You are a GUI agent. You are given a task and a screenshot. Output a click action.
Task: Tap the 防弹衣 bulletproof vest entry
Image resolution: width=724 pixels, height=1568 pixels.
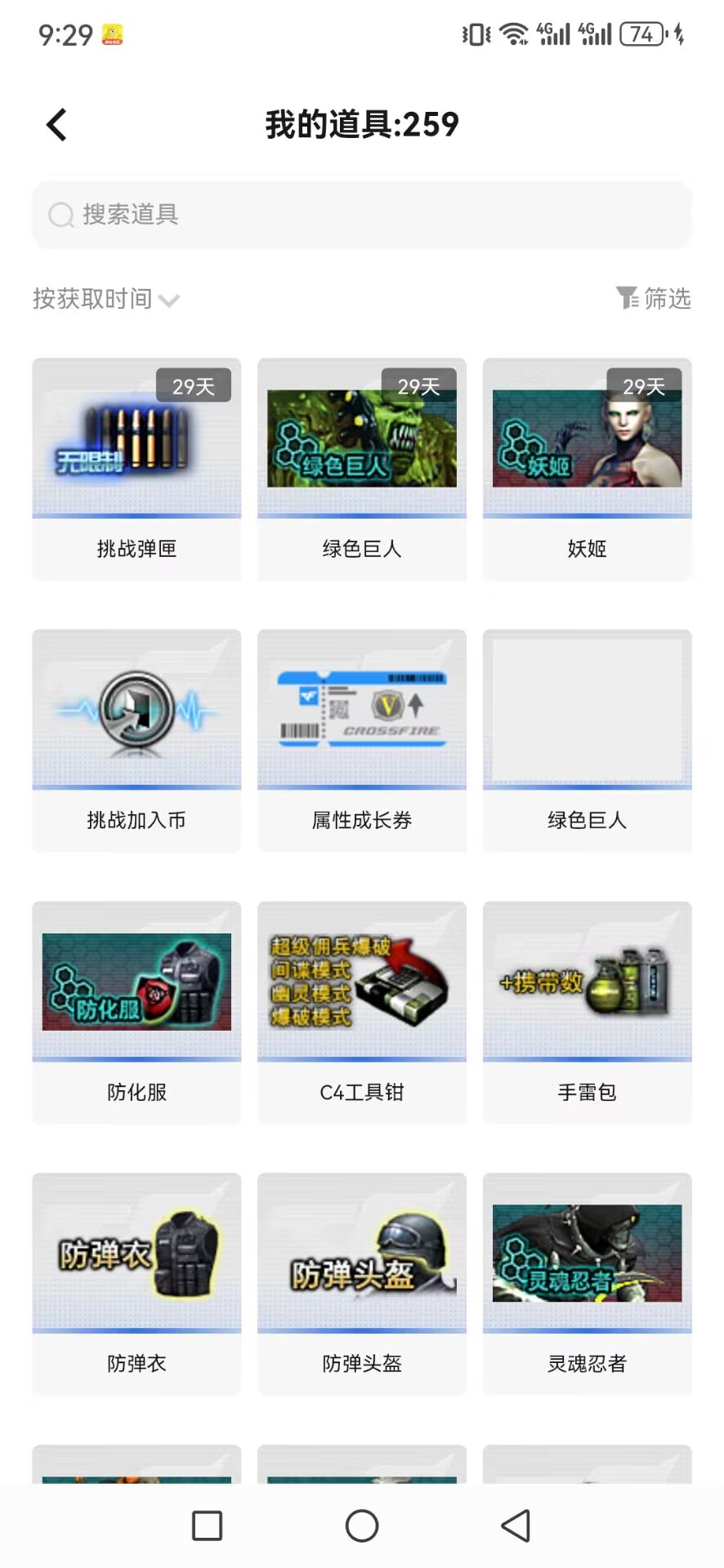point(136,1254)
